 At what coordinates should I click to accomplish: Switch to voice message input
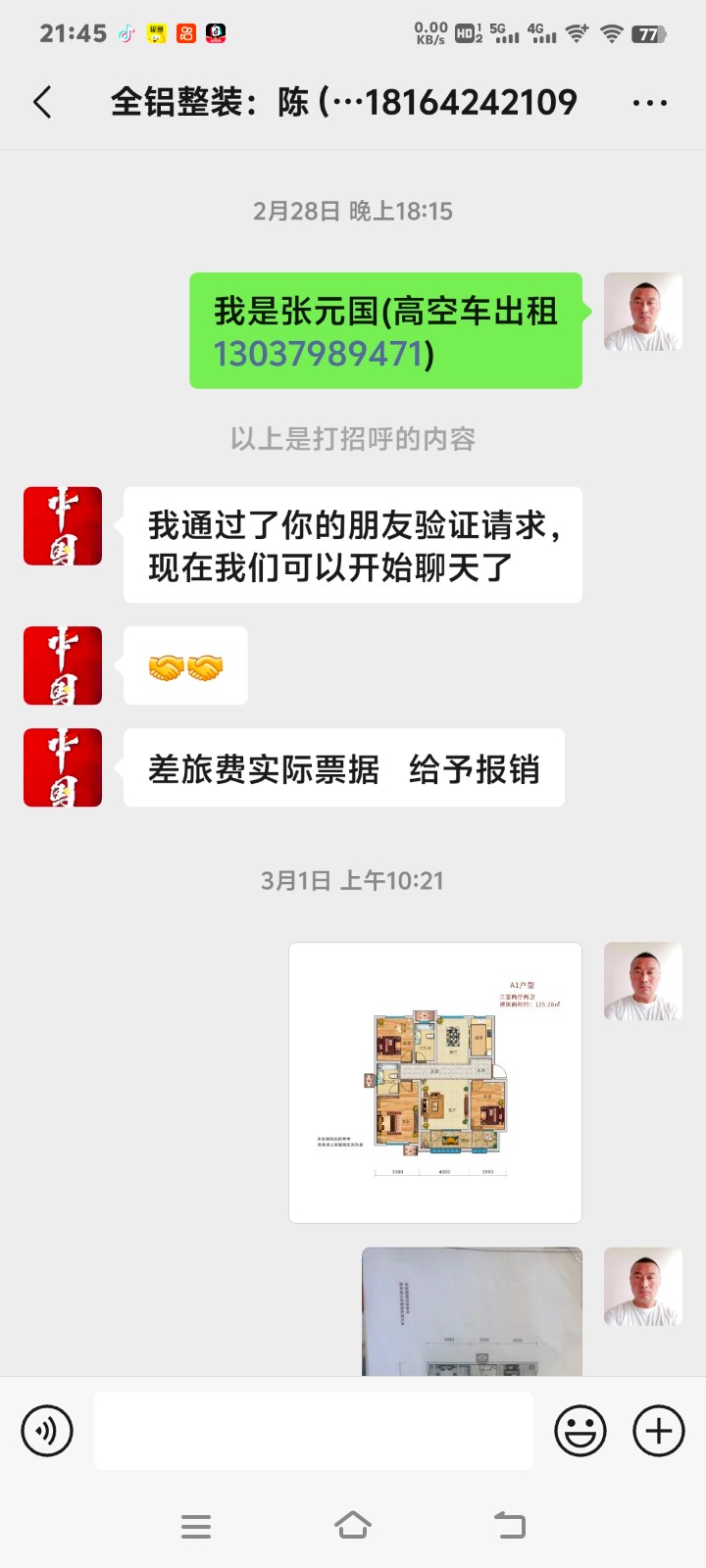pyautogui.click(x=47, y=1431)
